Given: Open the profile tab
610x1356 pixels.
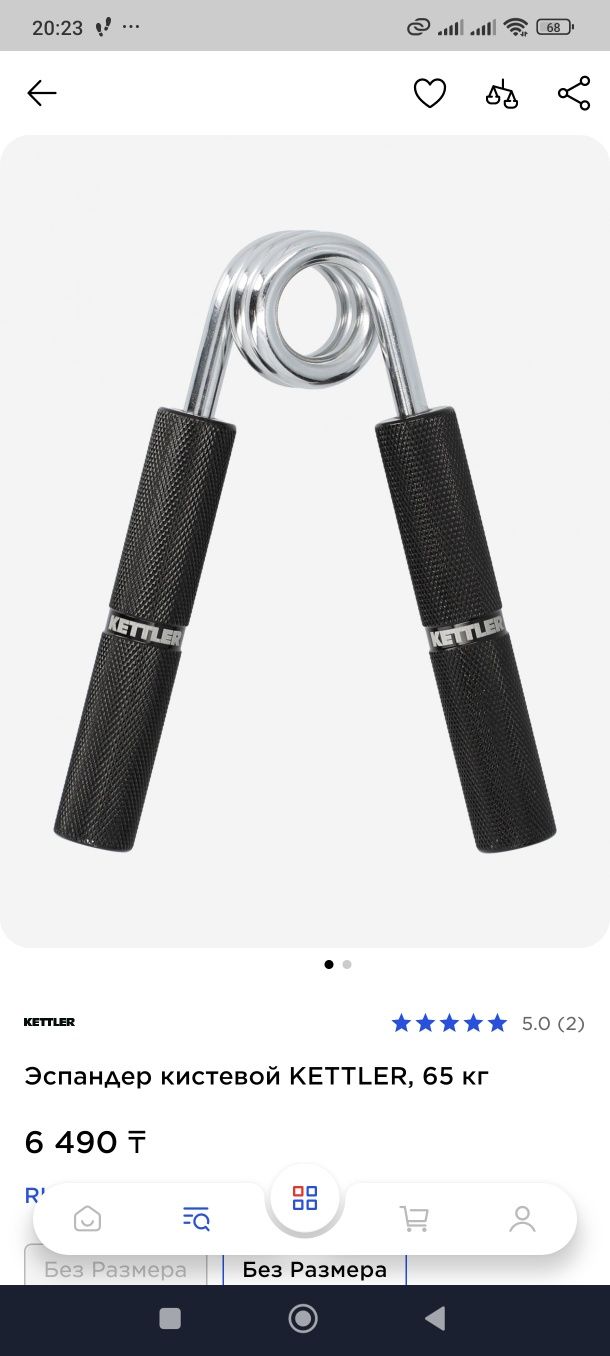Looking at the screenshot, I should (x=522, y=1218).
